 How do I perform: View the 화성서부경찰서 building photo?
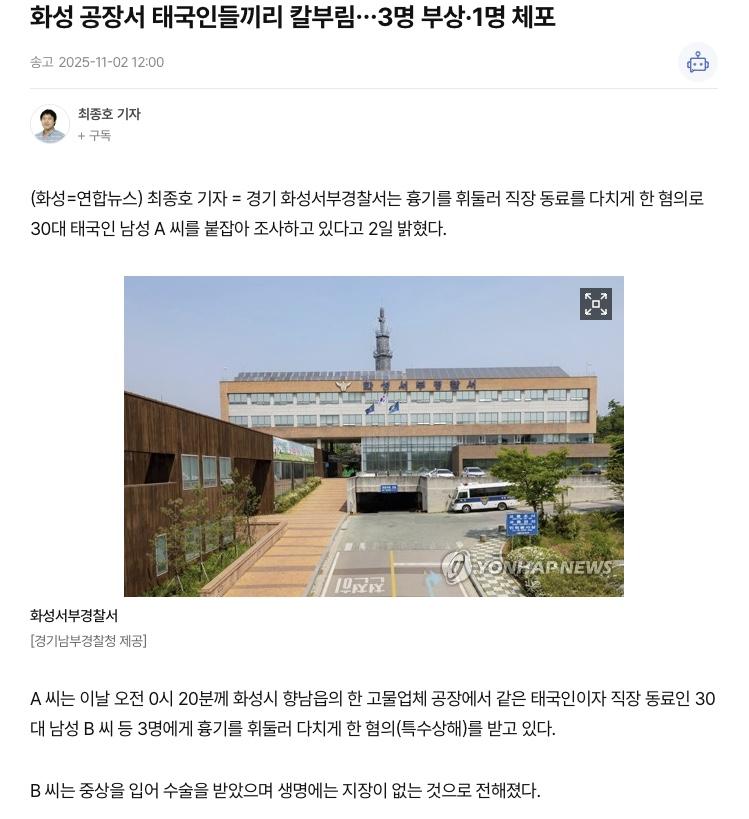tap(373, 436)
